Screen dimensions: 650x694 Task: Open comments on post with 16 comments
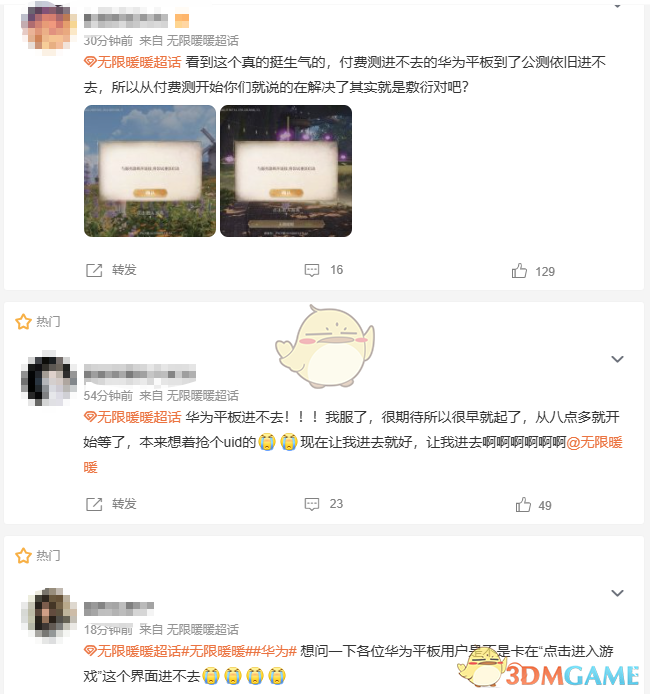coord(312,270)
